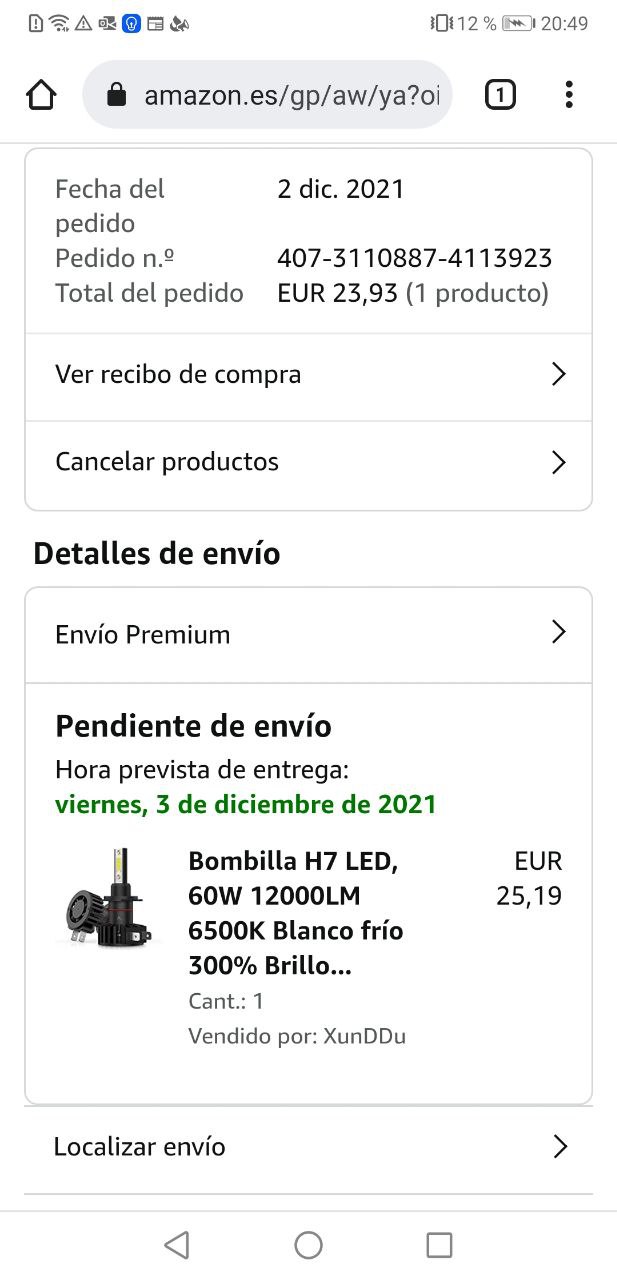Open the browser overflow menu
617x1280 pixels.
(x=568, y=95)
